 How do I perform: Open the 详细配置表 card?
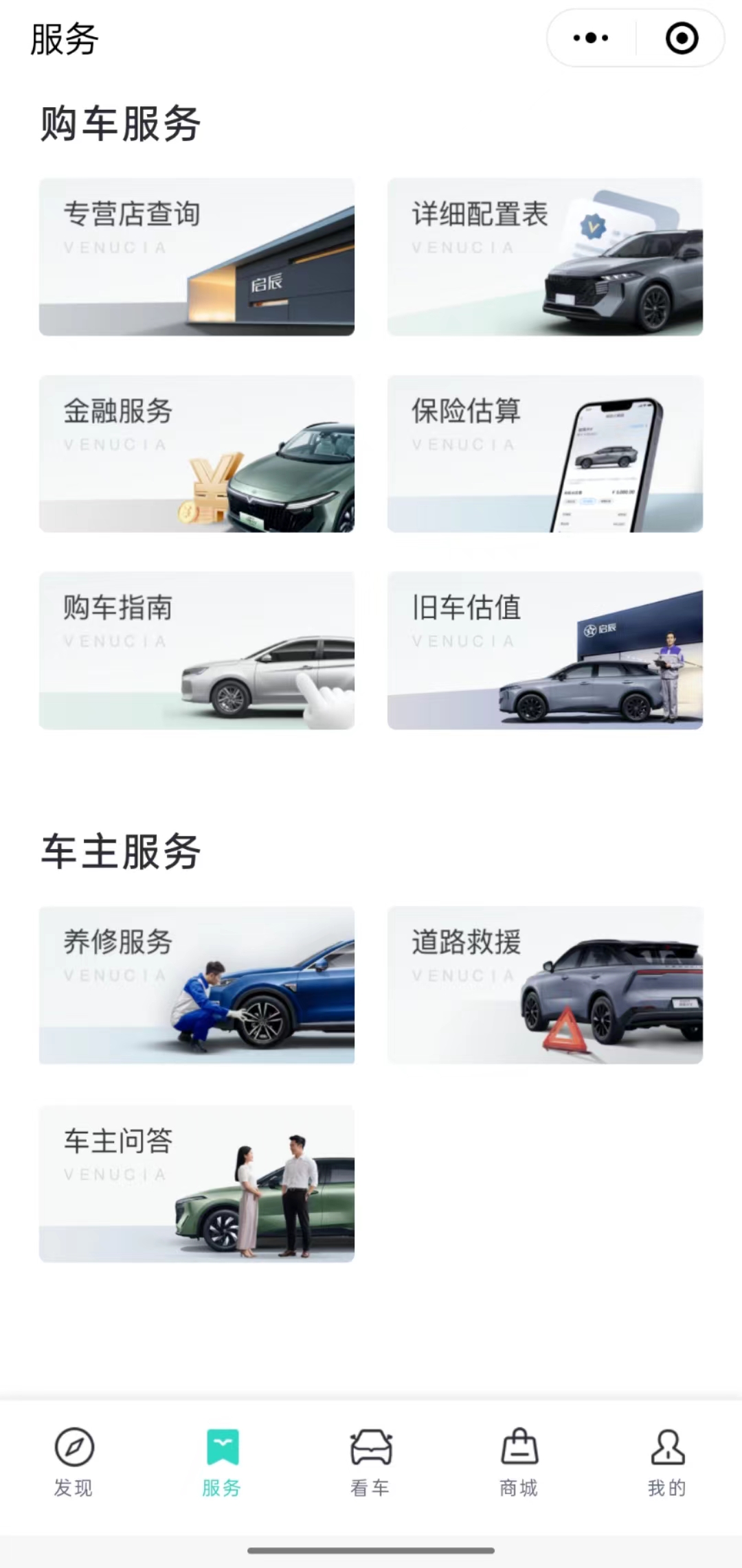click(x=545, y=256)
